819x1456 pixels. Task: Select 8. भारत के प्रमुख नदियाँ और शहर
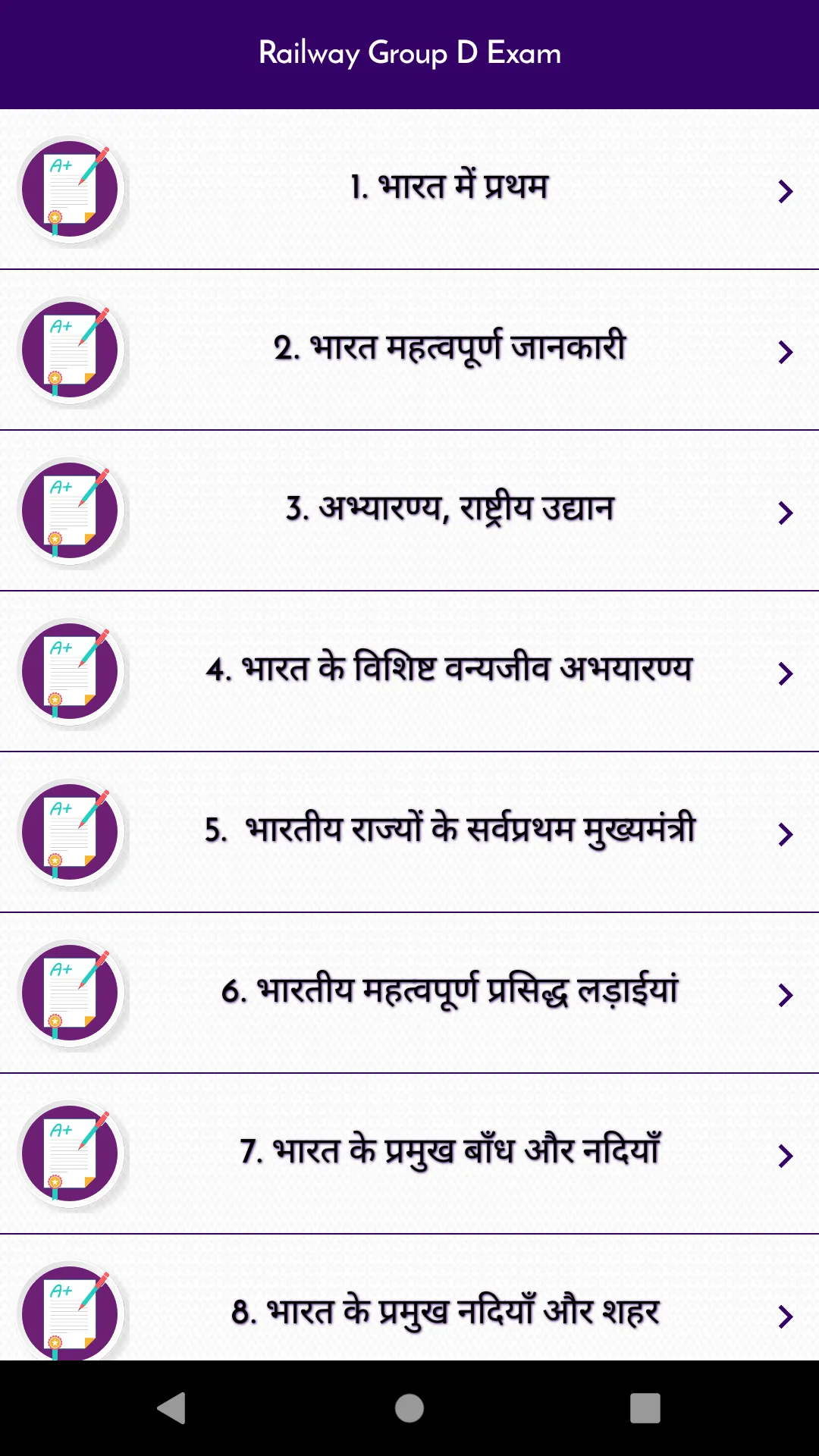pos(409,1298)
